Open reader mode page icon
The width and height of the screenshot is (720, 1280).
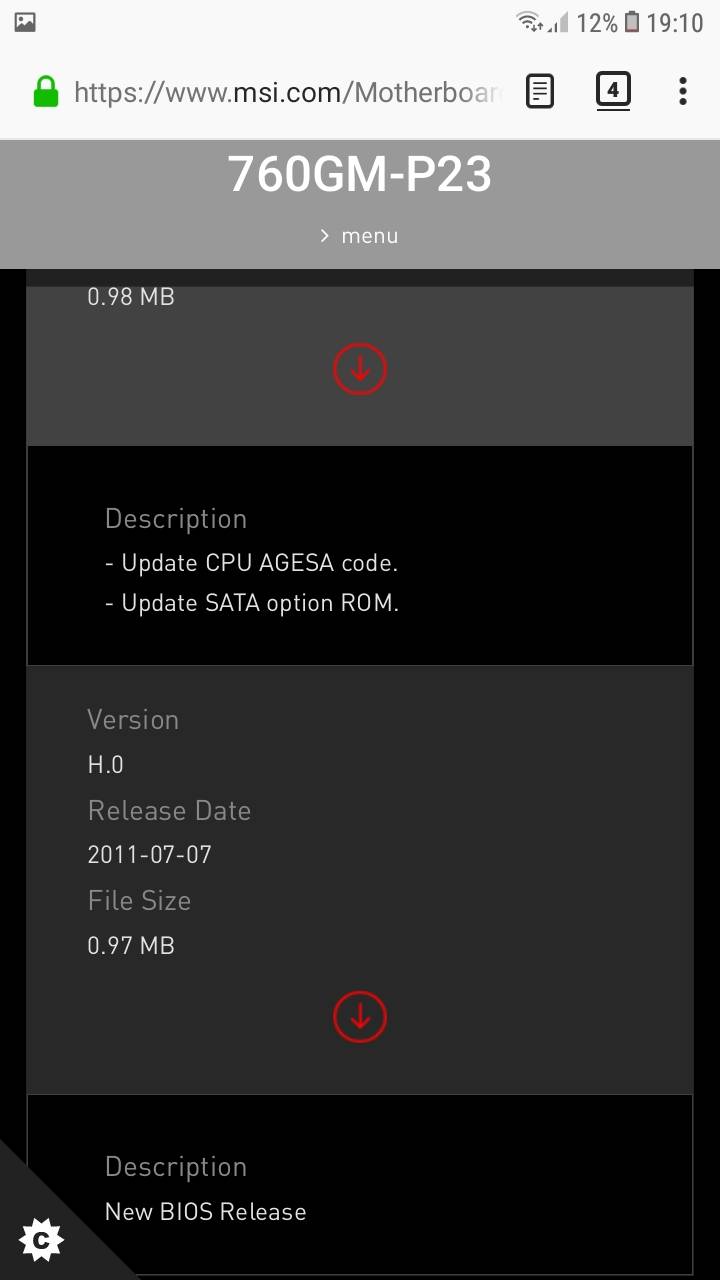click(540, 92)
